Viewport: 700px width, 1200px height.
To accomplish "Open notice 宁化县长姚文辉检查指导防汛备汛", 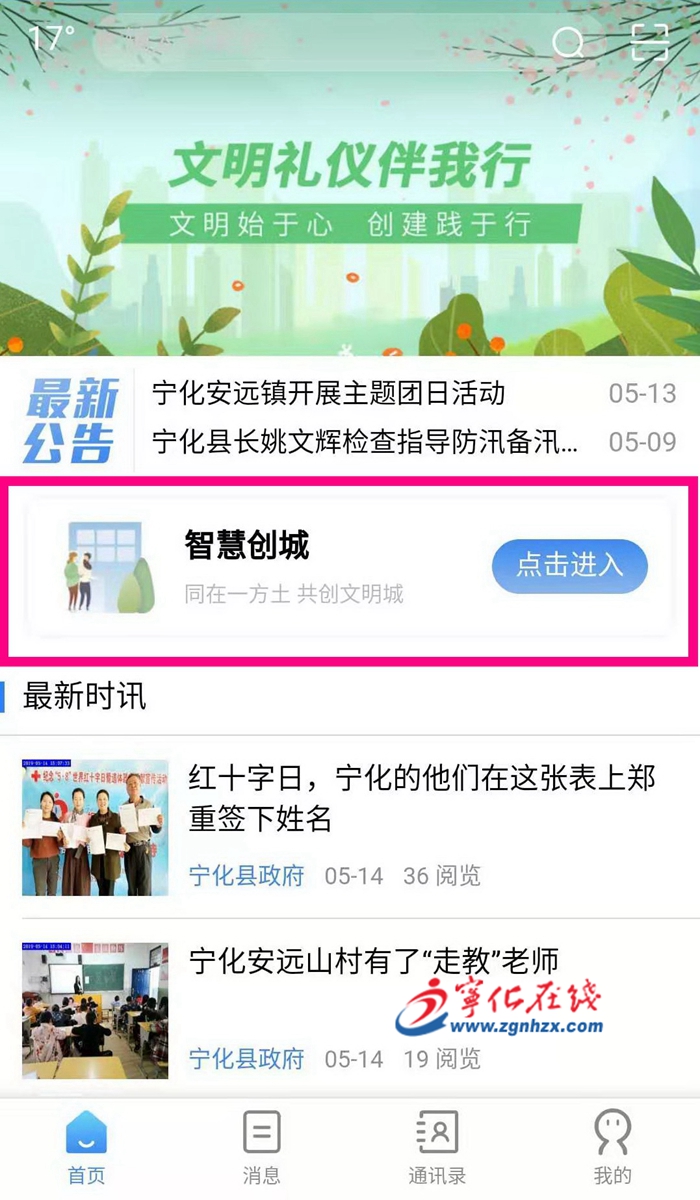I will tap(365, 441).
